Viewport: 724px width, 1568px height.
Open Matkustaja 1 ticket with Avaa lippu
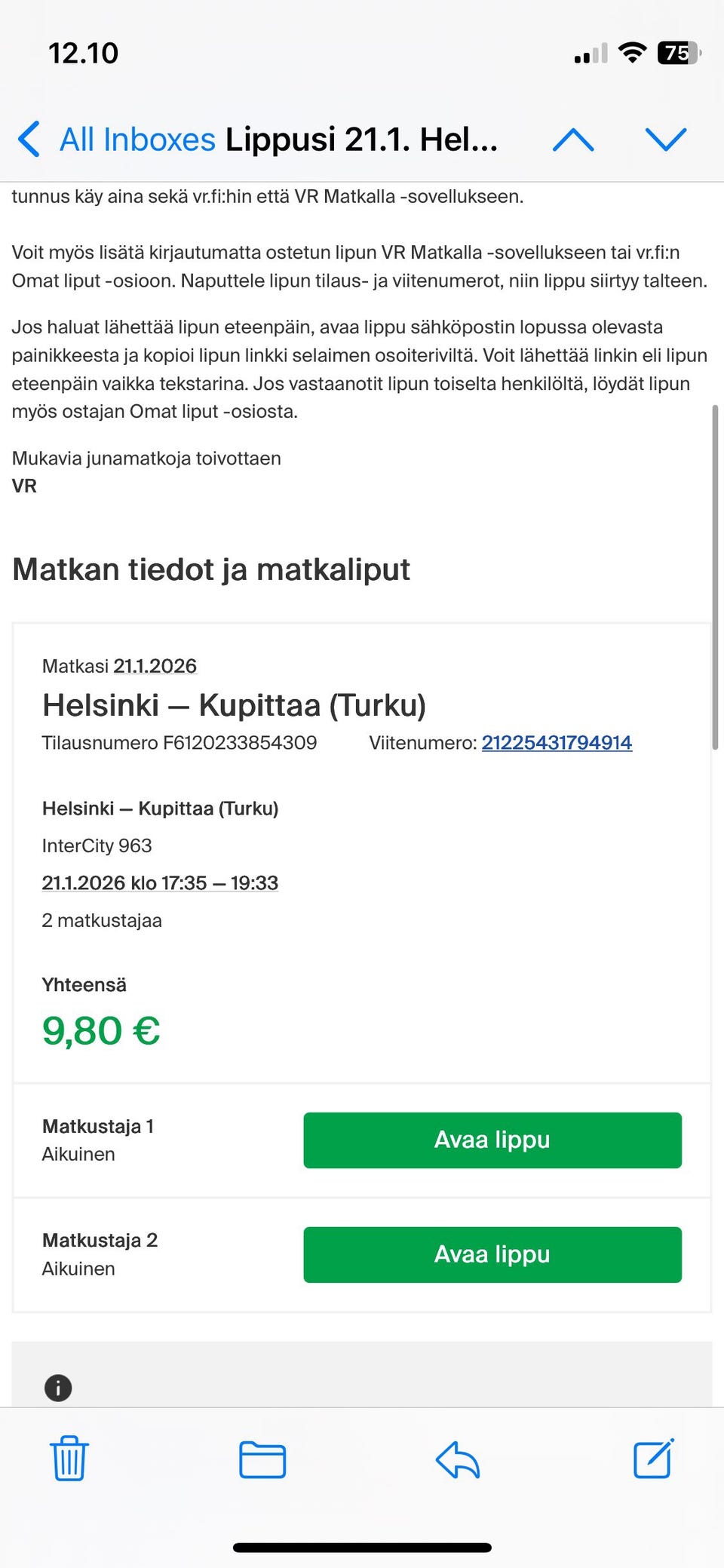(492, 1140)
